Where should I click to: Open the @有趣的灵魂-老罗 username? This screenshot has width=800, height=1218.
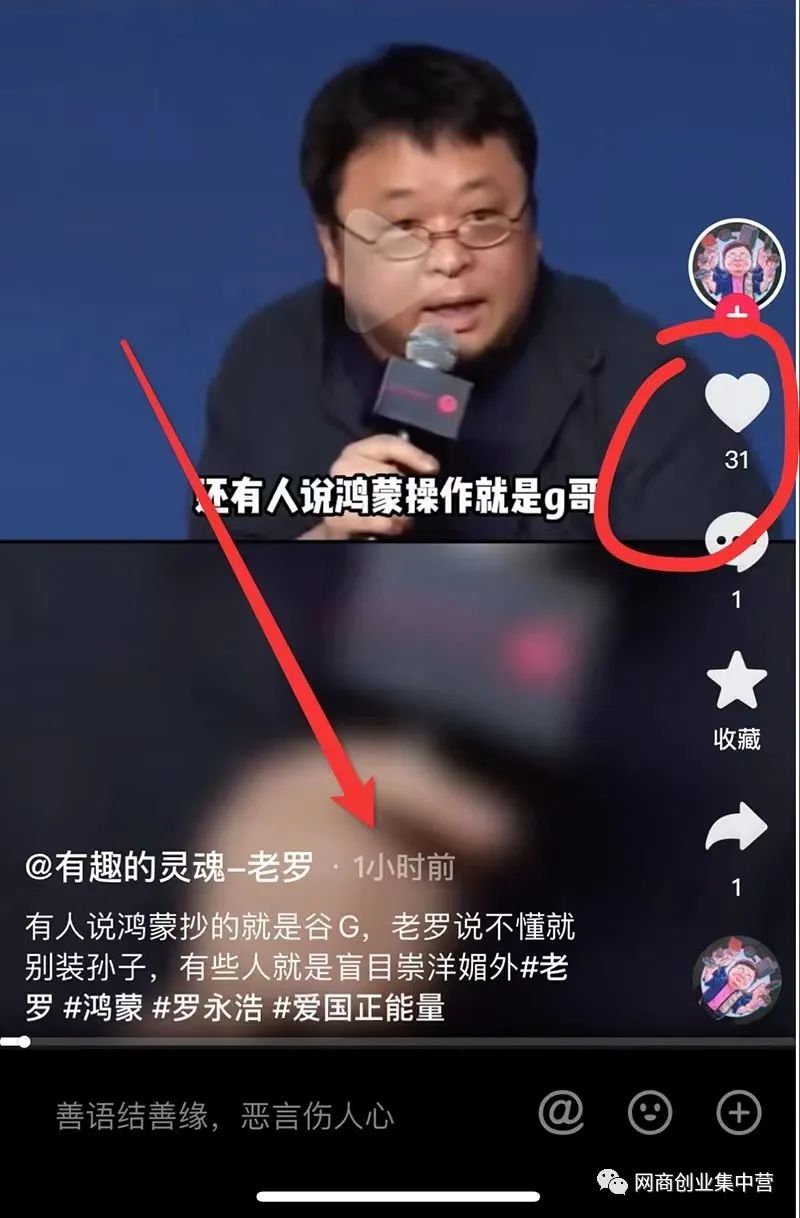(169, 867)
